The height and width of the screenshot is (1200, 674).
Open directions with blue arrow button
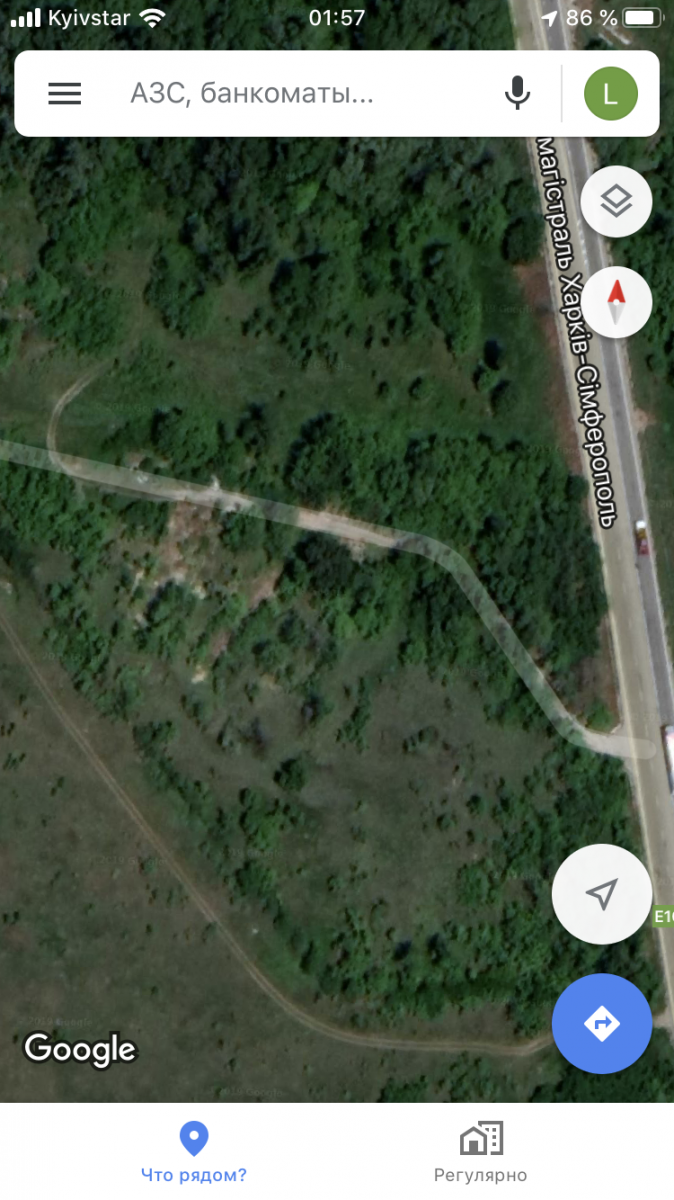click(x=602, y=1024)
